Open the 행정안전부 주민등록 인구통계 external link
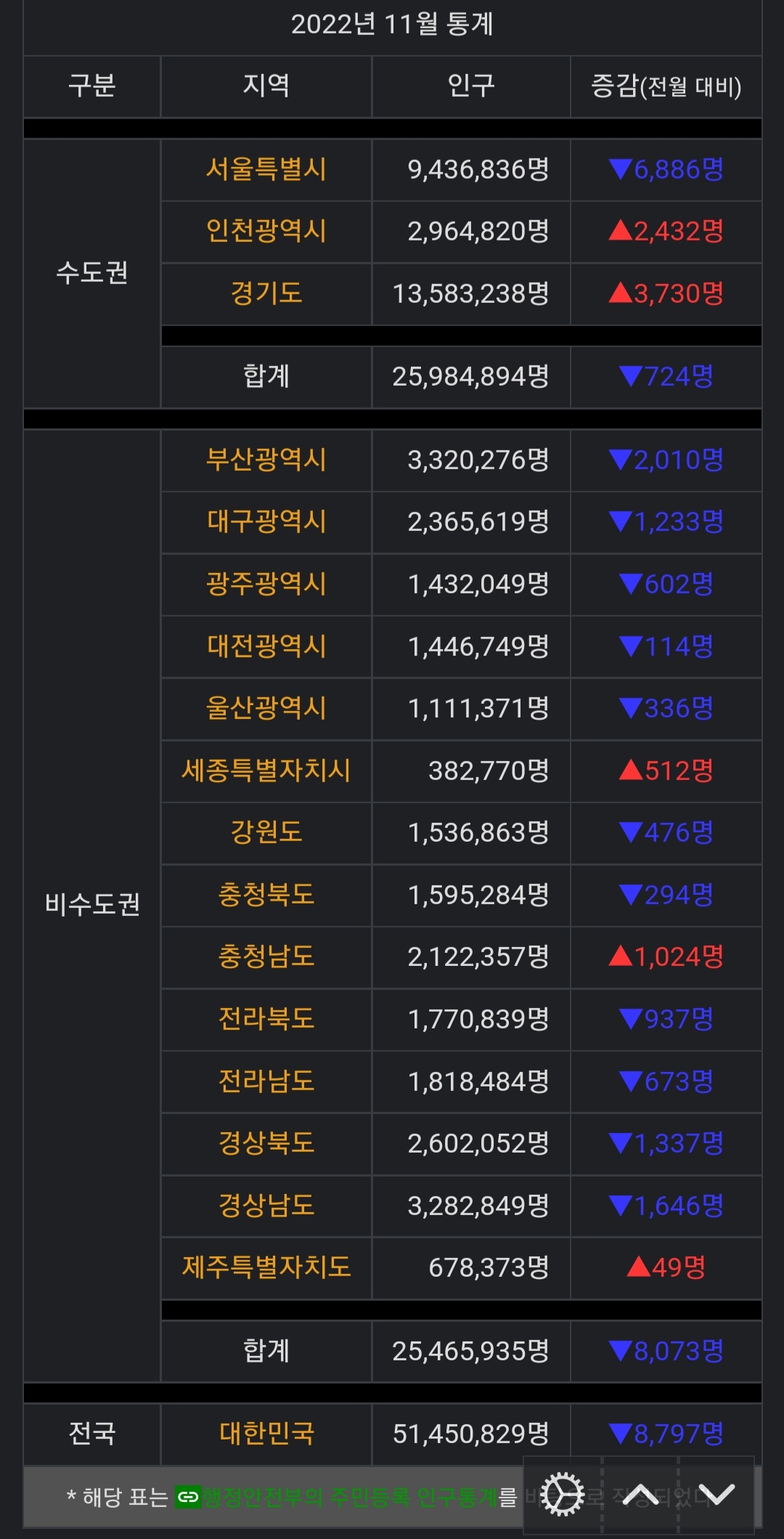 (348, 1498)
